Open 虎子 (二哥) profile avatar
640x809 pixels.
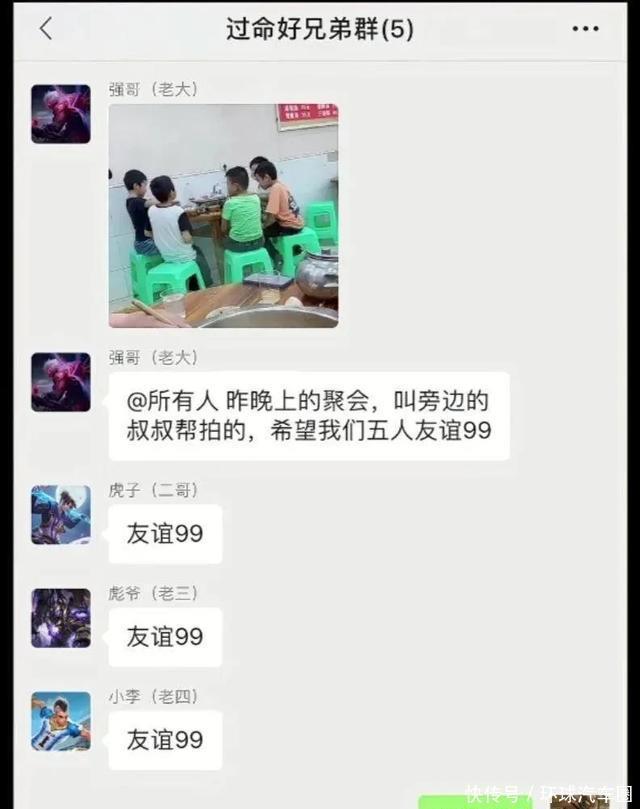(x=60, y=515)
